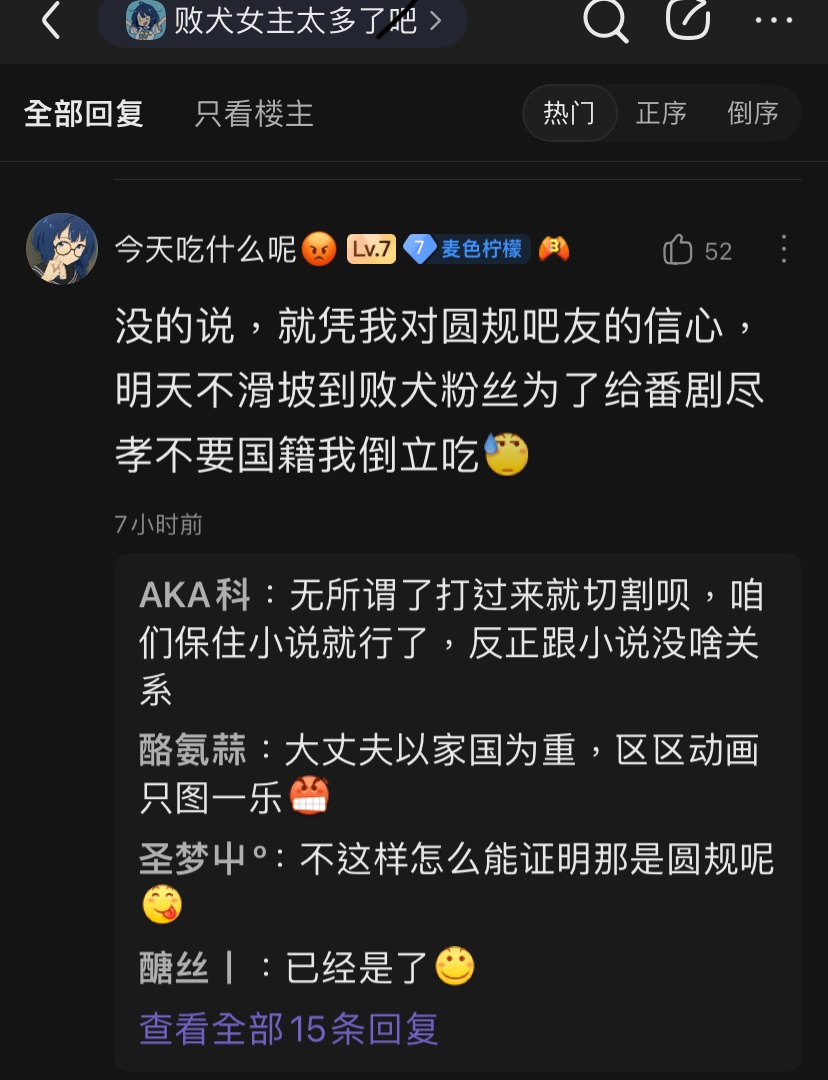
Task: Open avatar of 今天吃什么呢
Action: [62, 249]
